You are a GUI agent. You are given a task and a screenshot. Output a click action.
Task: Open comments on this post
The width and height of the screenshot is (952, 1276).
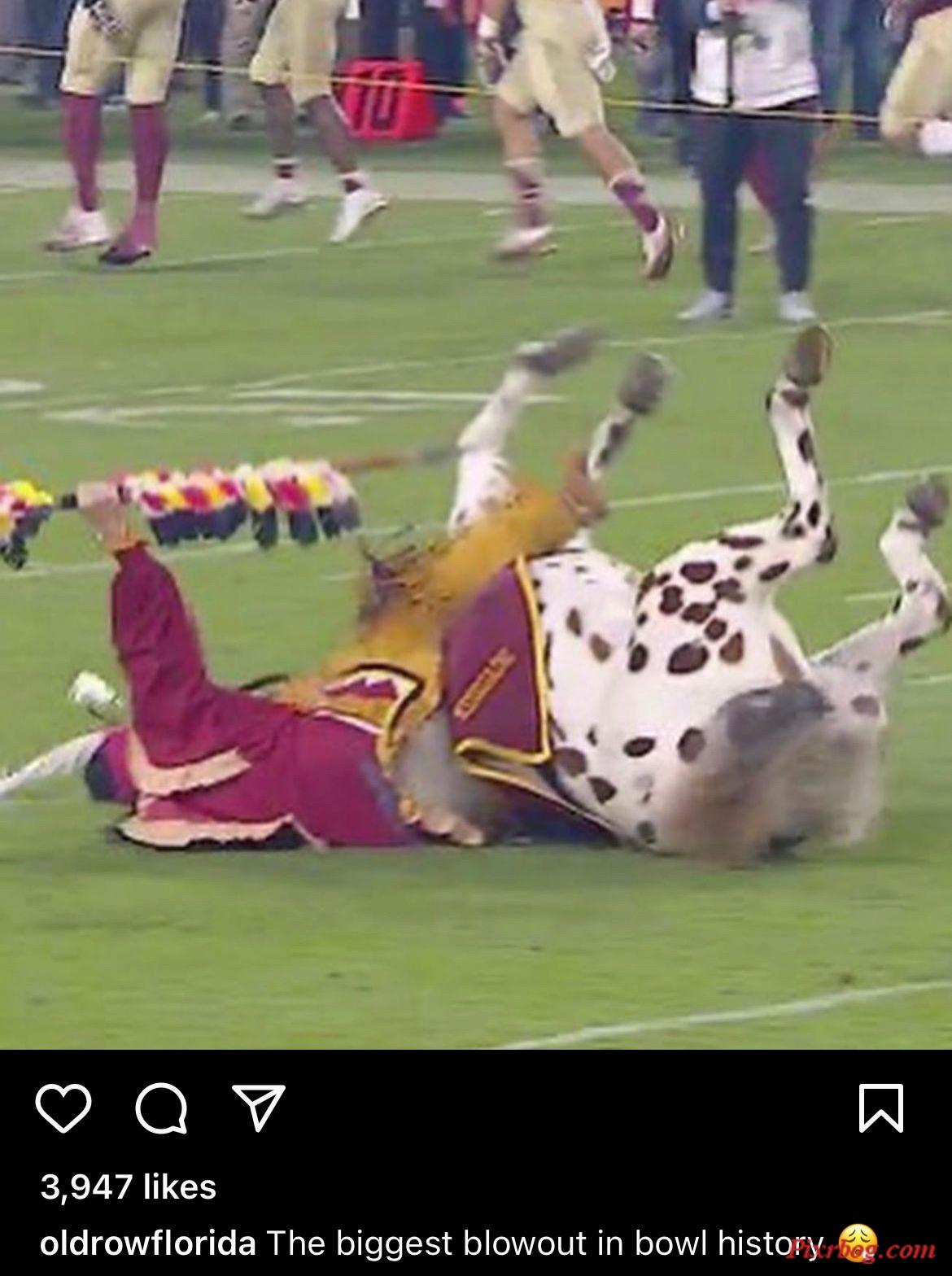click(x=161, y=1108)
